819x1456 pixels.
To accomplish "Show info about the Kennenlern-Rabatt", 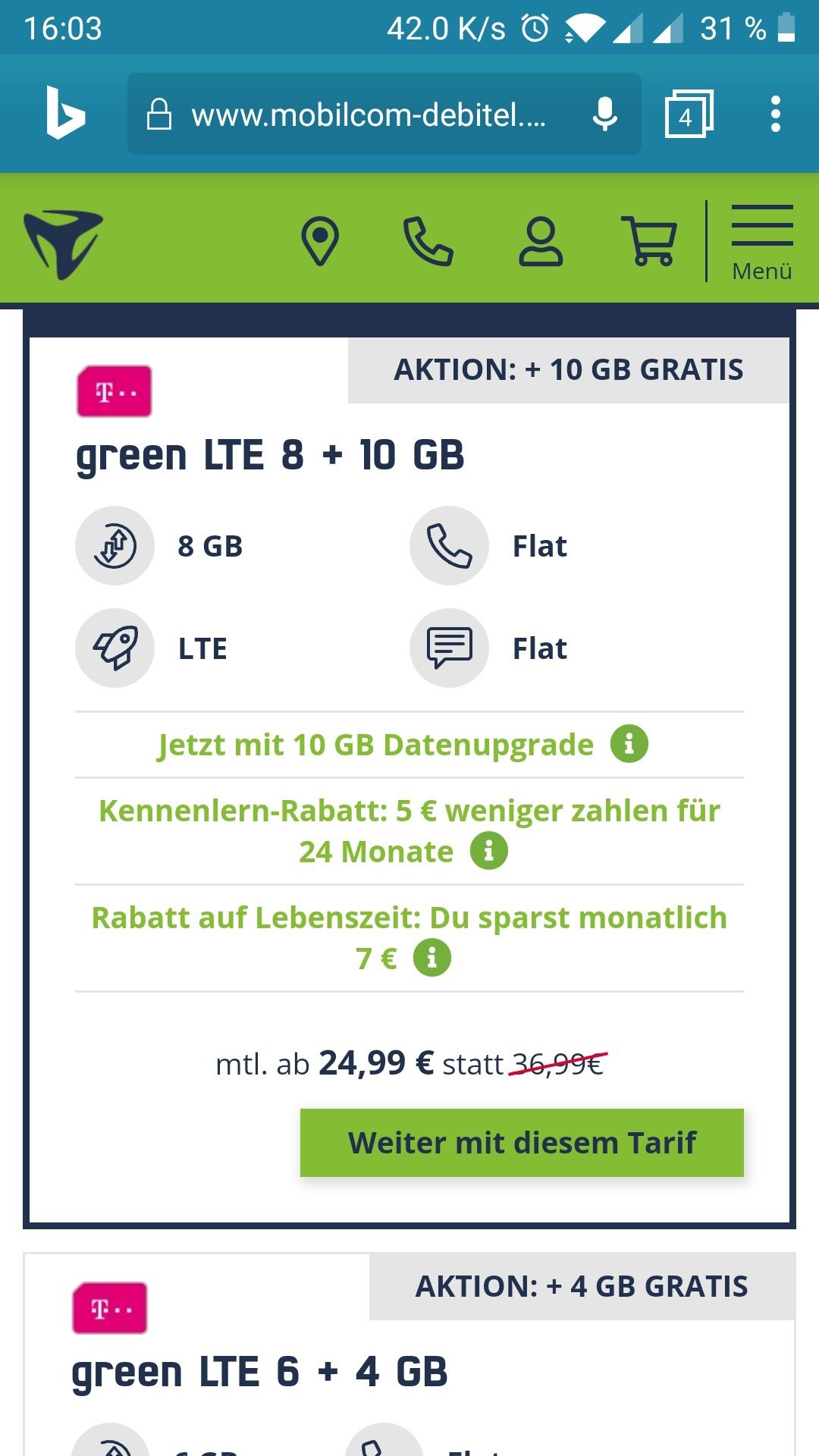I will pyautogui.click(x=489, y=851).
